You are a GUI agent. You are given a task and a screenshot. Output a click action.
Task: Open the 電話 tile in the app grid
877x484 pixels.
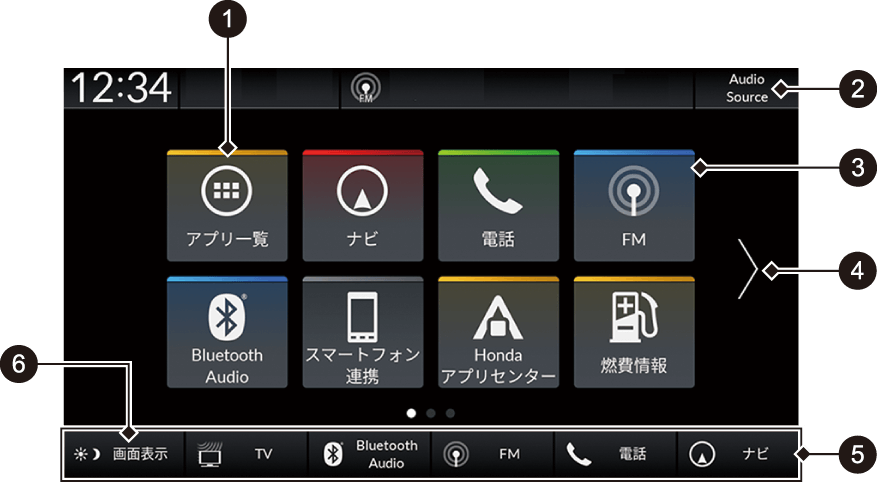pyautogui.click(x=498, y=205)
